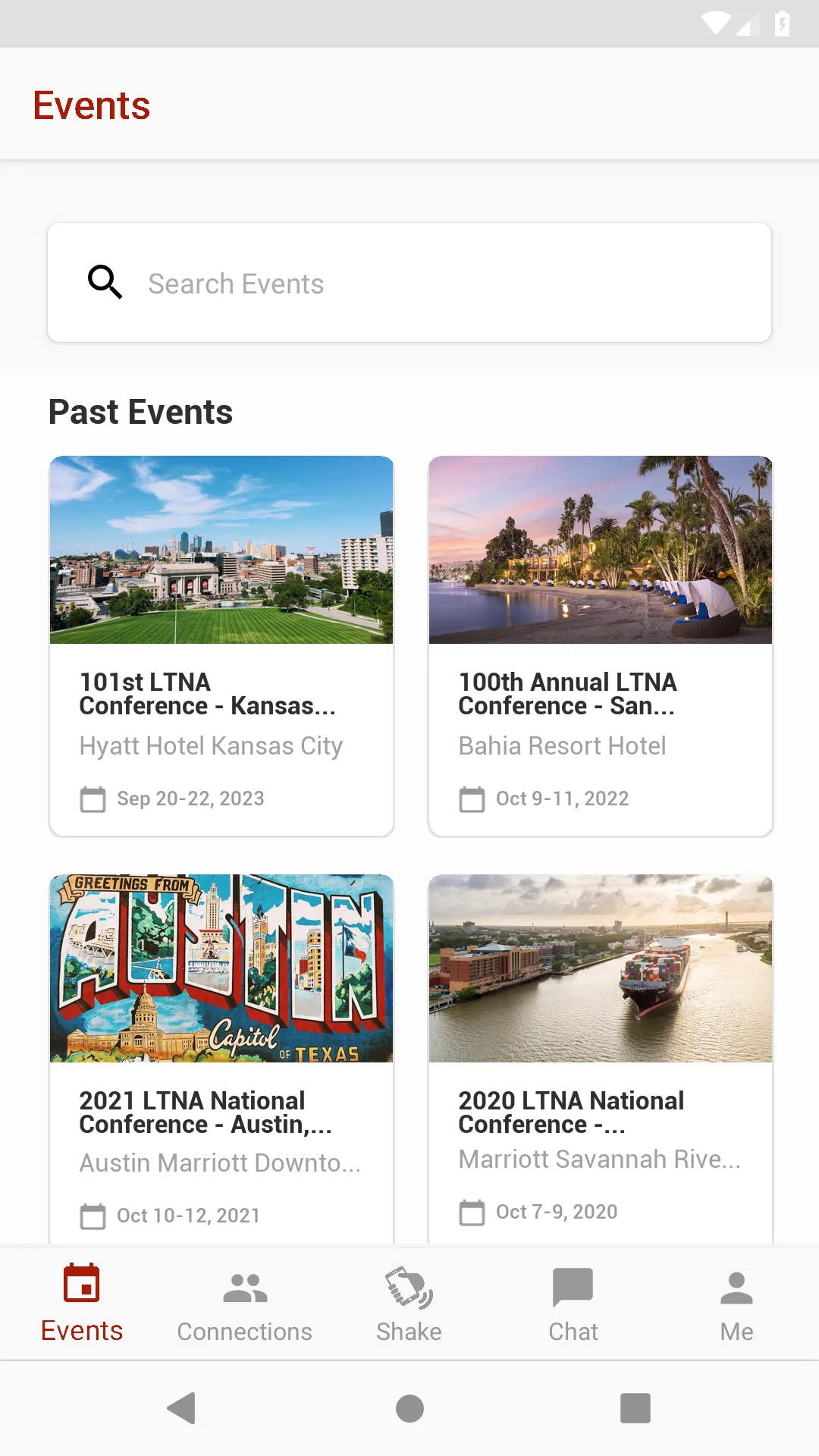Switch to the Me profile tab

(736, 1304)
